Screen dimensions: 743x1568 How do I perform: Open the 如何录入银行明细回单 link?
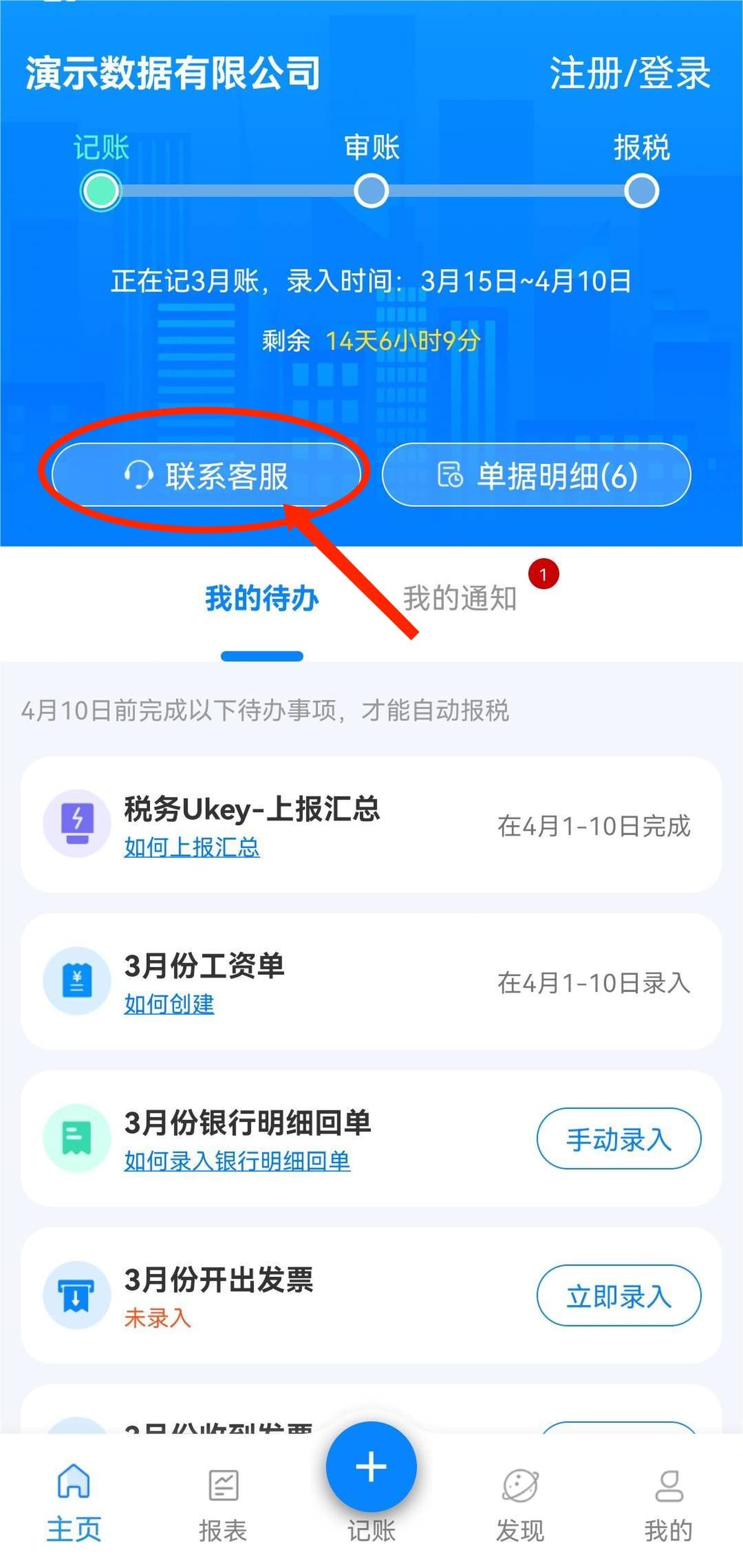pos(237,1161)
